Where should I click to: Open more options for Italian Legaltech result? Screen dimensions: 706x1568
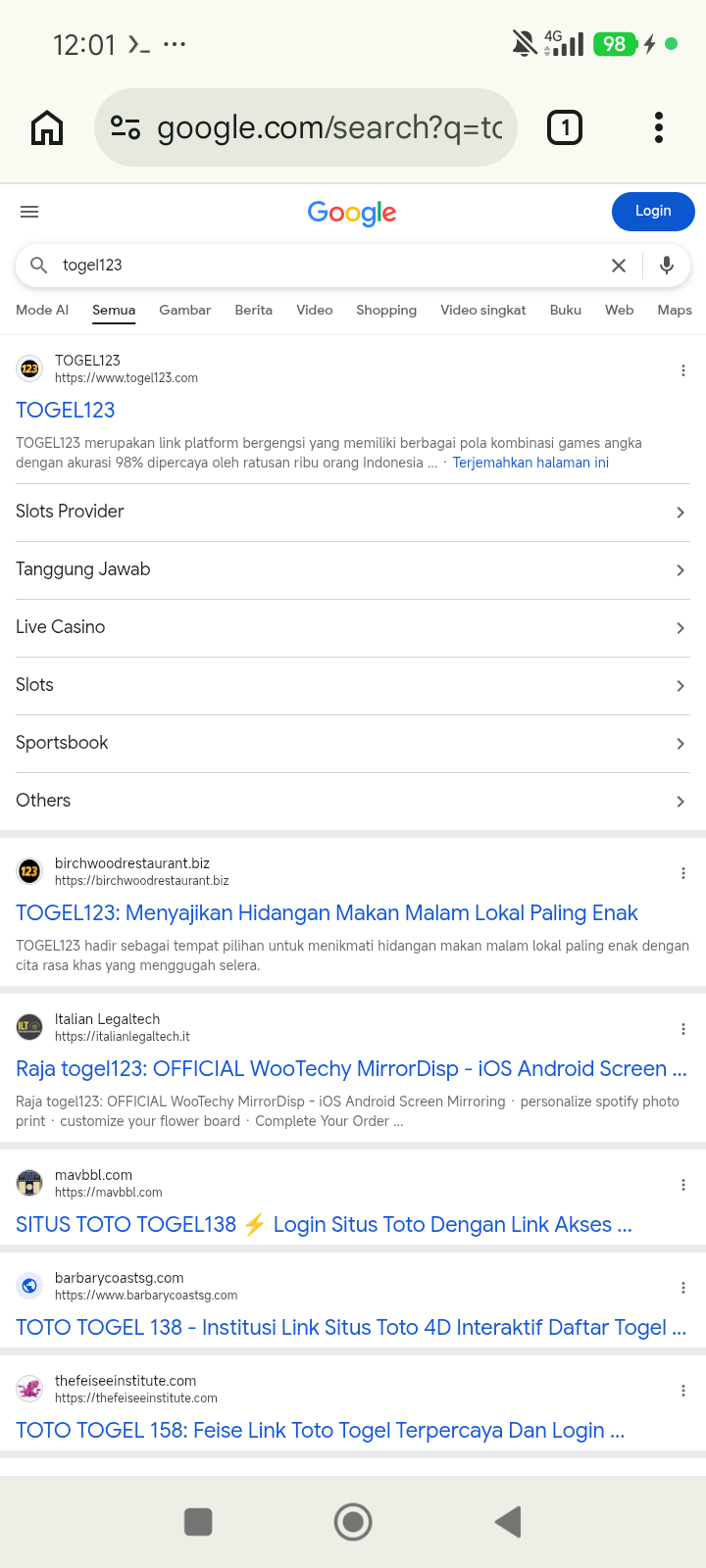pyautogui.click(x=683, y=1029)
